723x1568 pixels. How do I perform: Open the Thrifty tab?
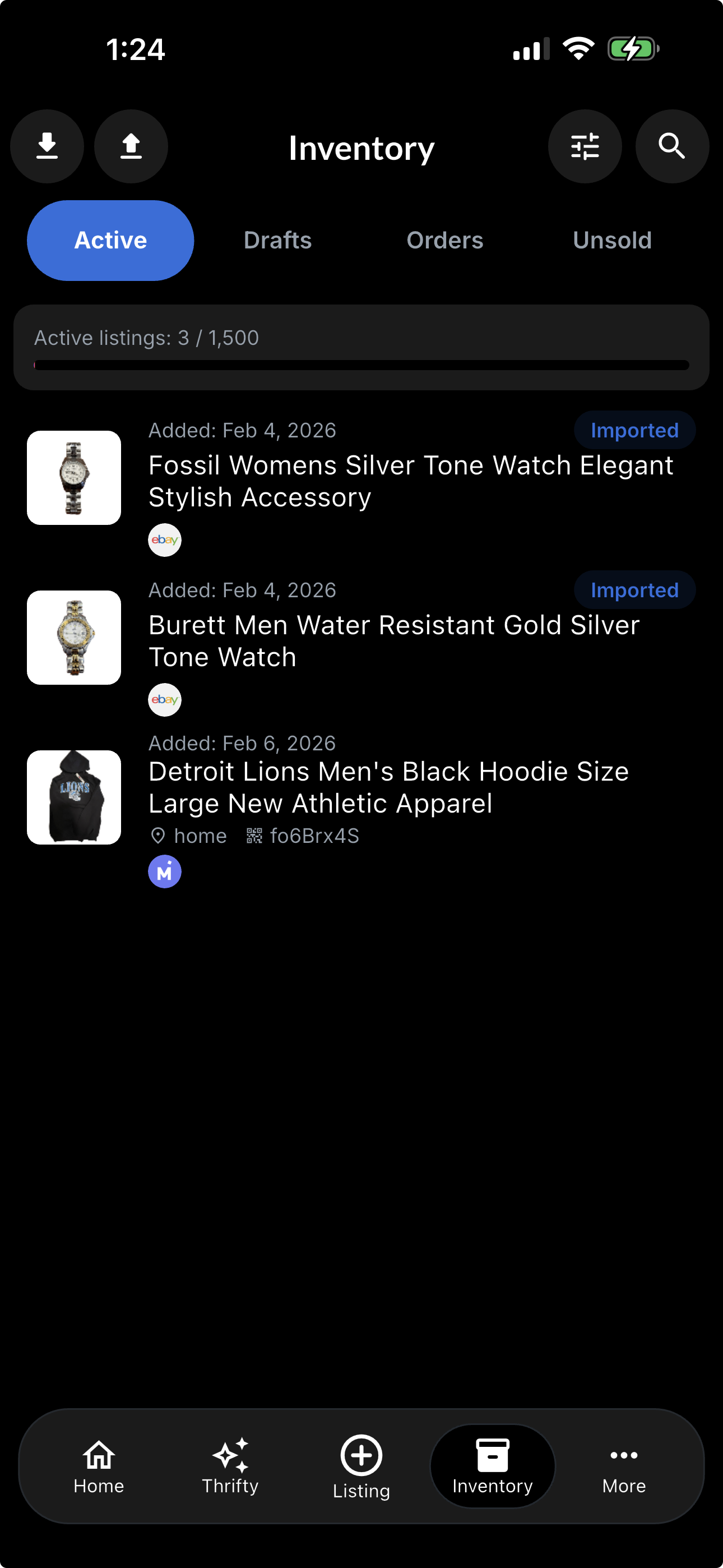point(230,1466)
